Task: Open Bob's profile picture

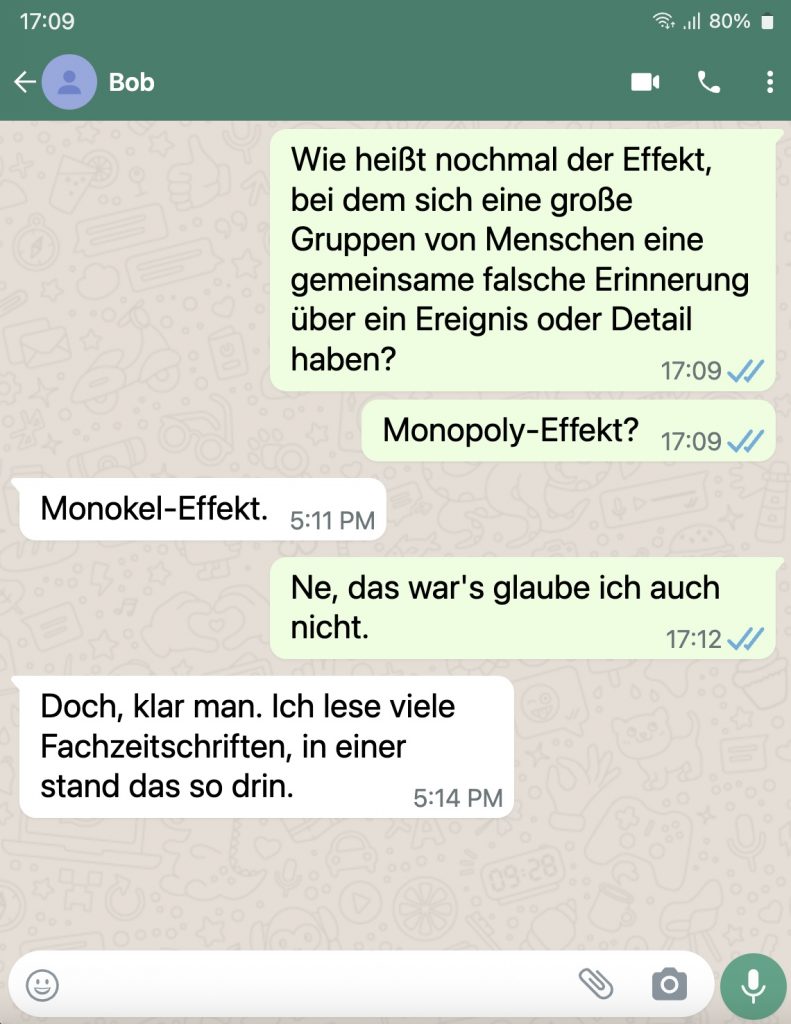Action: click(x=69, y=82)
